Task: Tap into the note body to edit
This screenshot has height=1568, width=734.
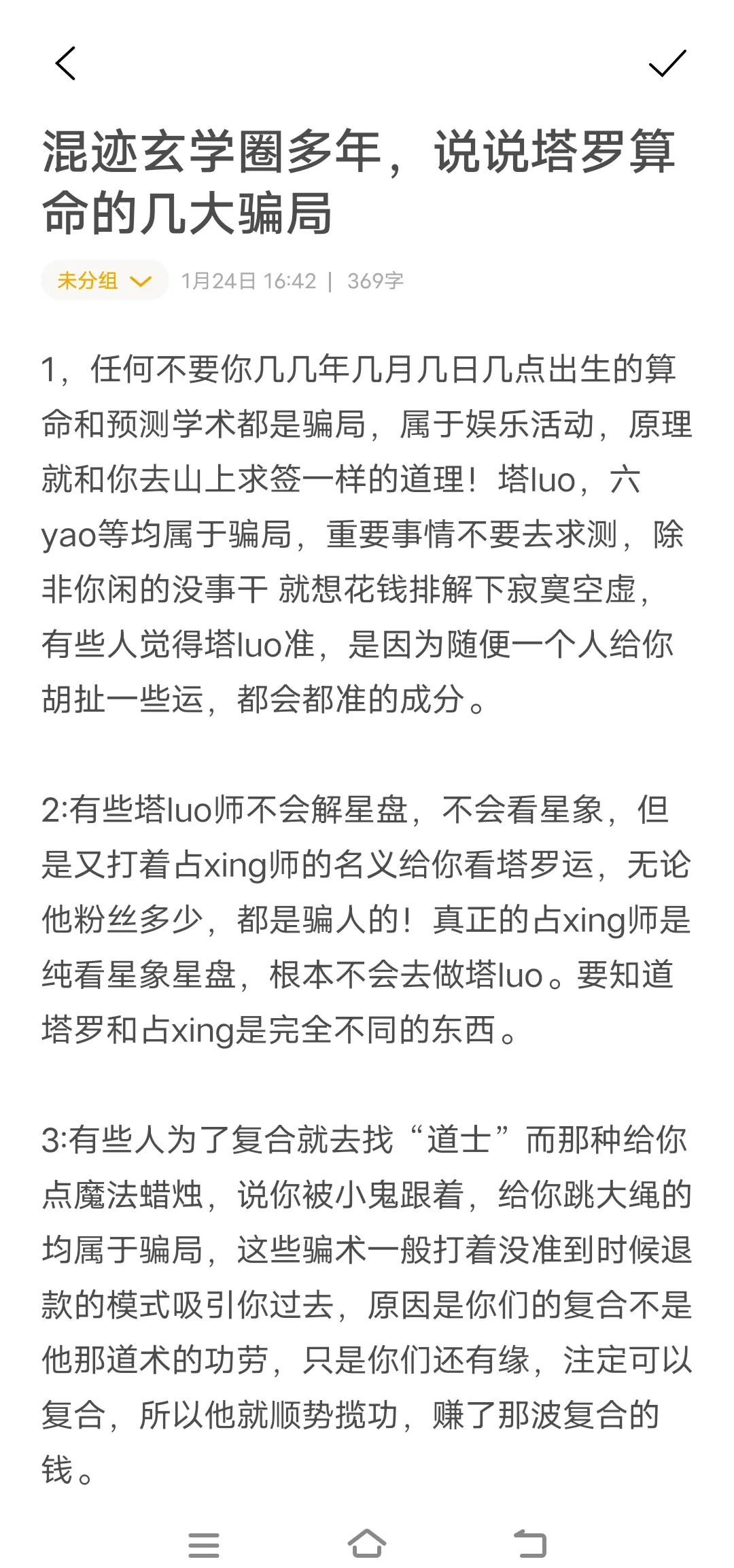Action: coord(367,919)
